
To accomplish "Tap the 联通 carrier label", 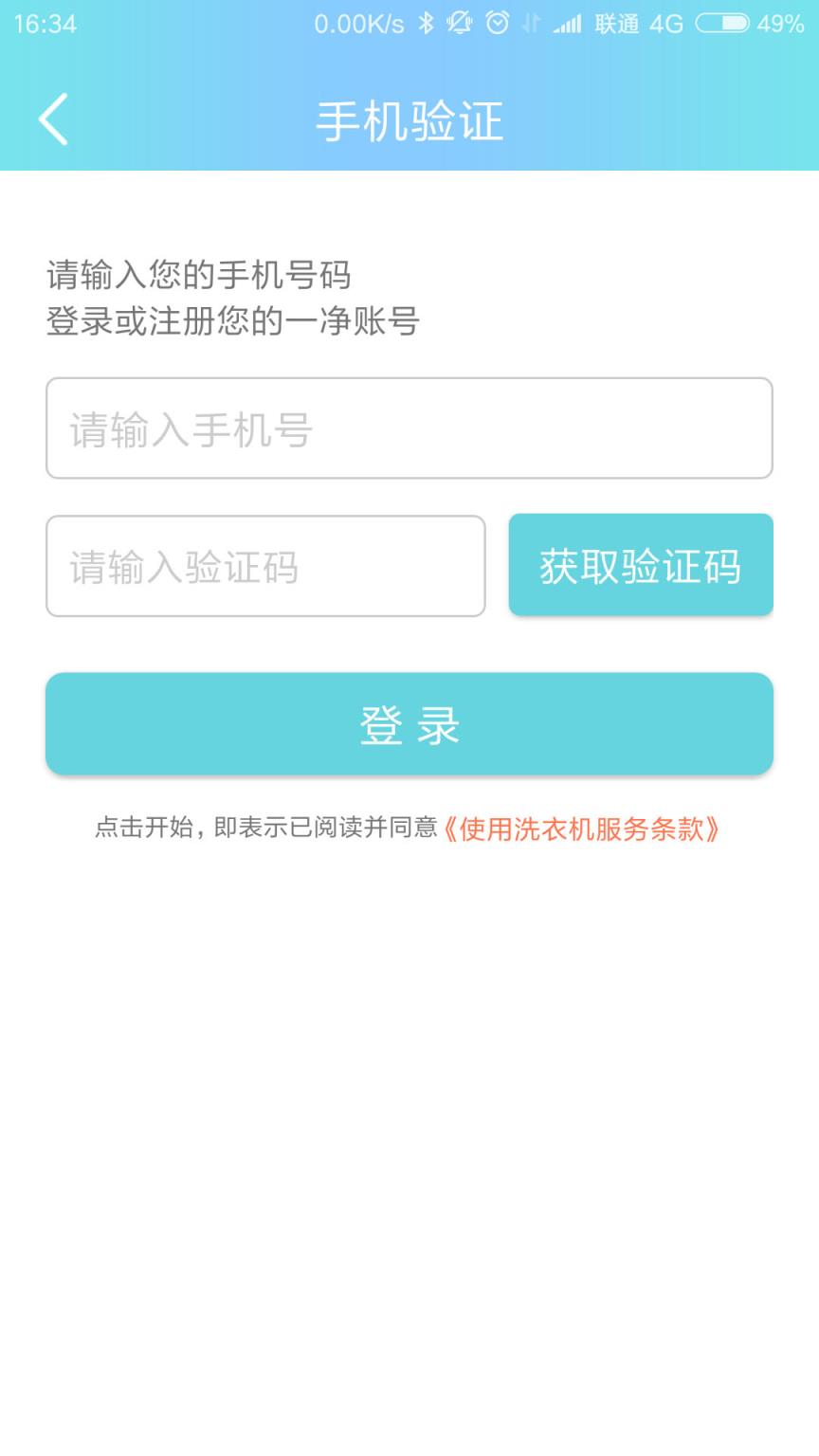I will [614, 23].
